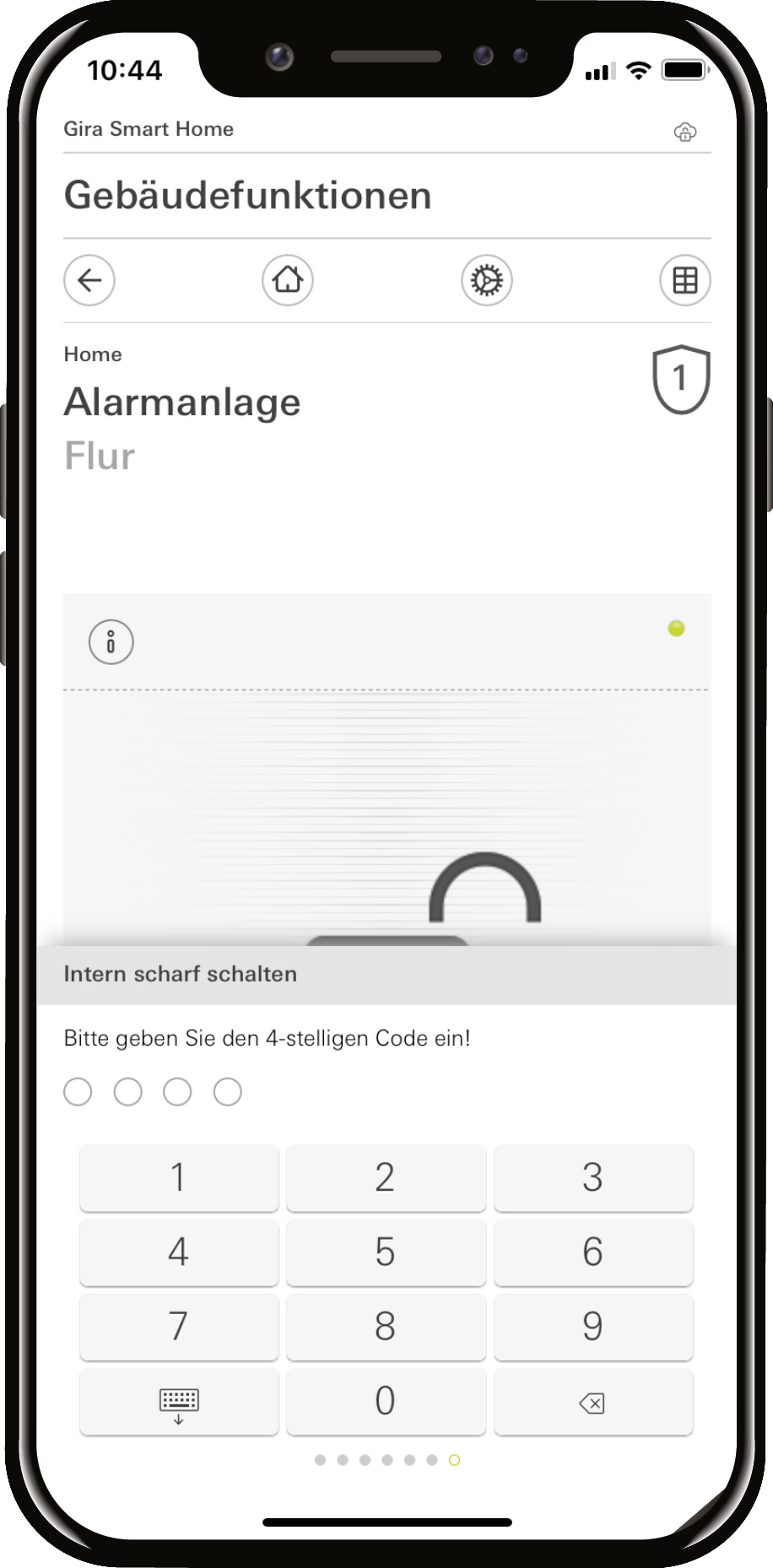The image size is (773, 1568).
Task: Enter digit 1 on keypad
Action: pyautogui.click(x=179, y=1177)
